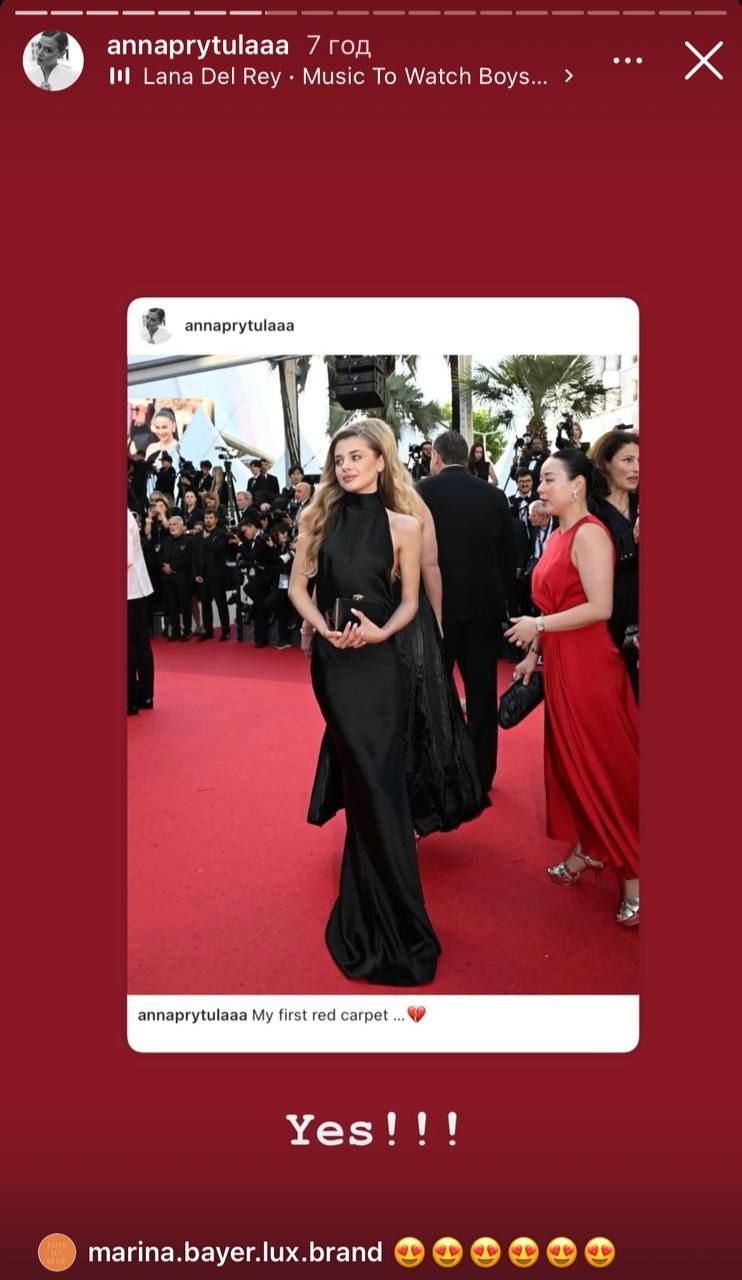The image size is (742, 1280).
Task: Open the reshared red carpet post
Action: tap(383, 674)
